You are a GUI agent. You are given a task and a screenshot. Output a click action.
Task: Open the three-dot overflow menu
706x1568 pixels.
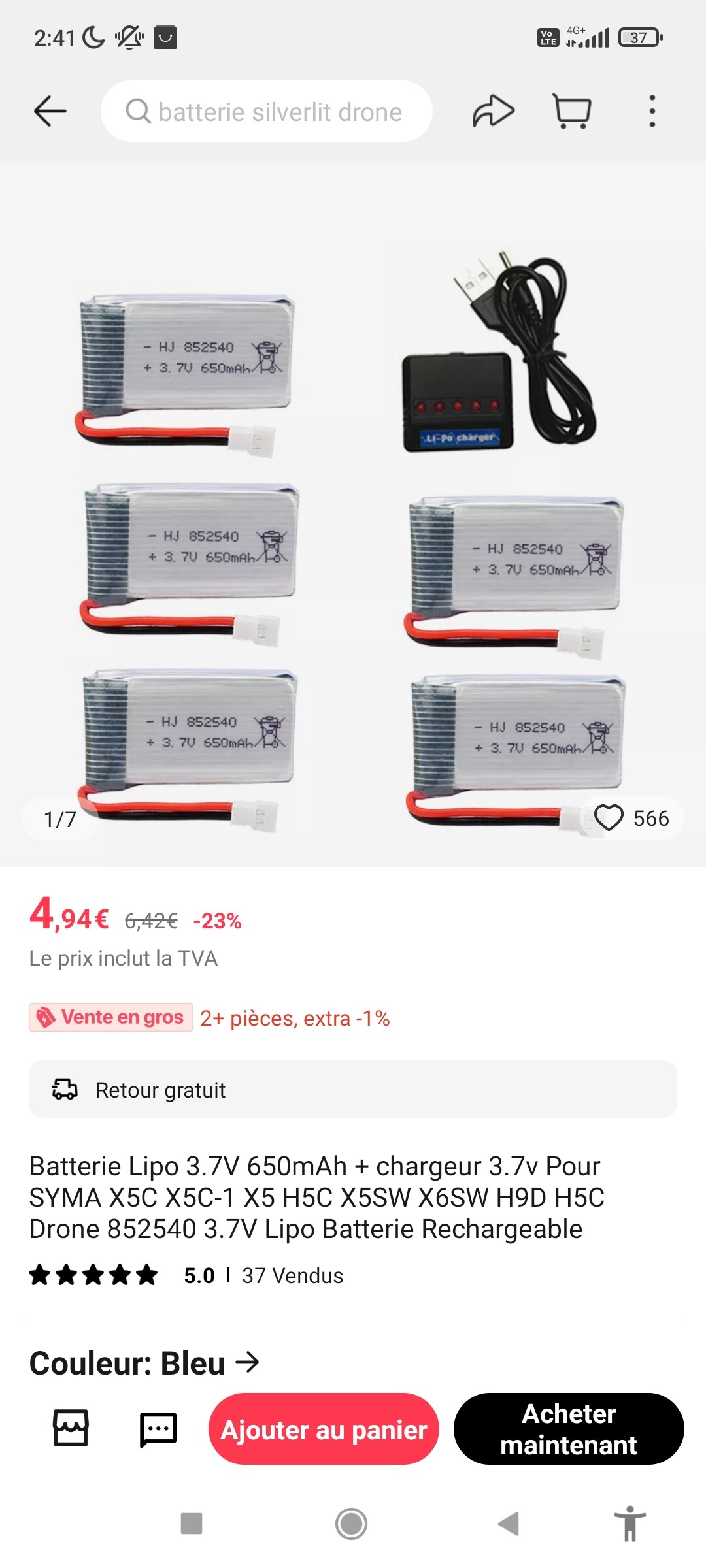(x=652, y=111)
